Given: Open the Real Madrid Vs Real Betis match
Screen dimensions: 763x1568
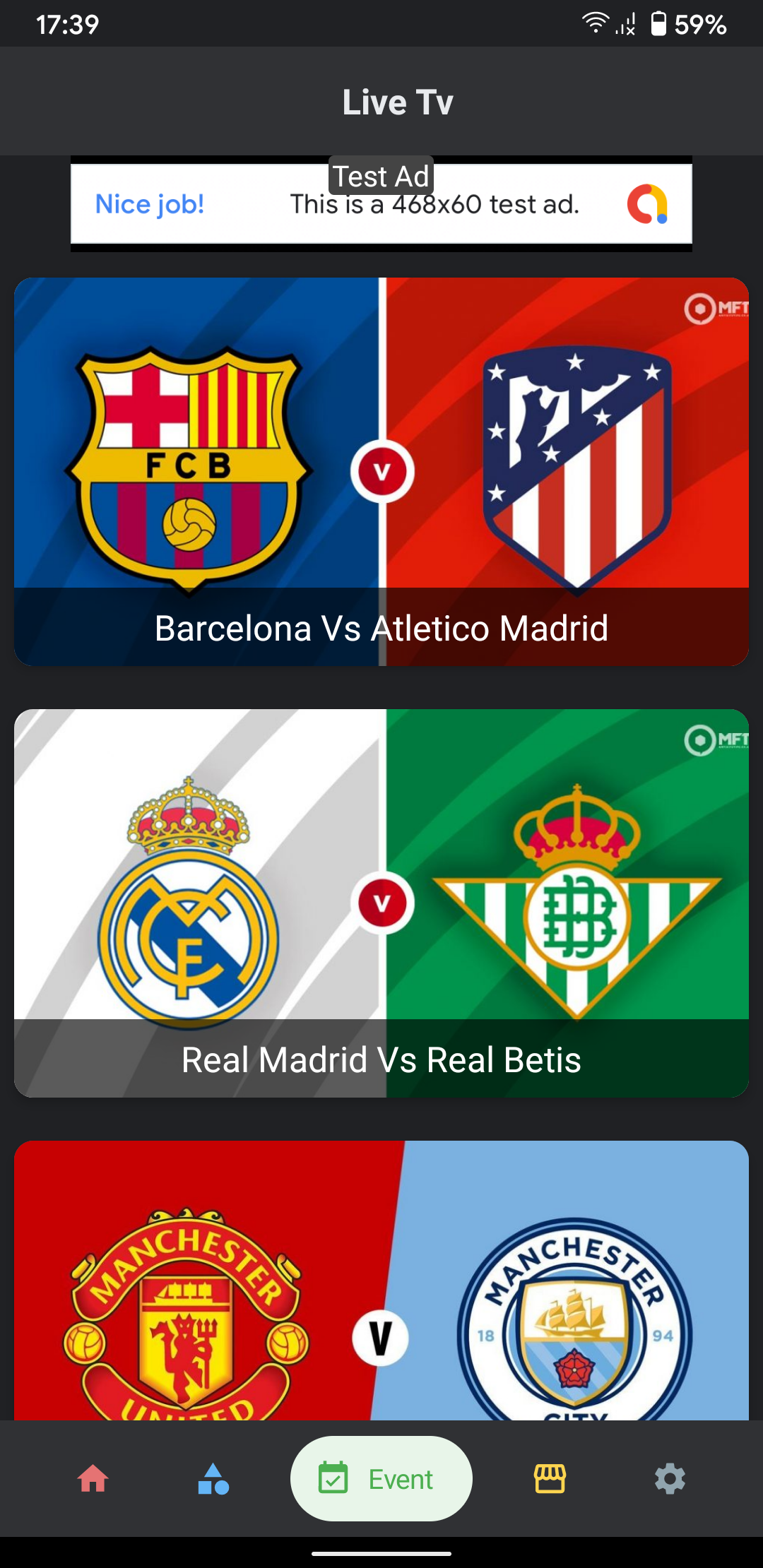Looking at the screenshot, I should [x=381, y=903].
